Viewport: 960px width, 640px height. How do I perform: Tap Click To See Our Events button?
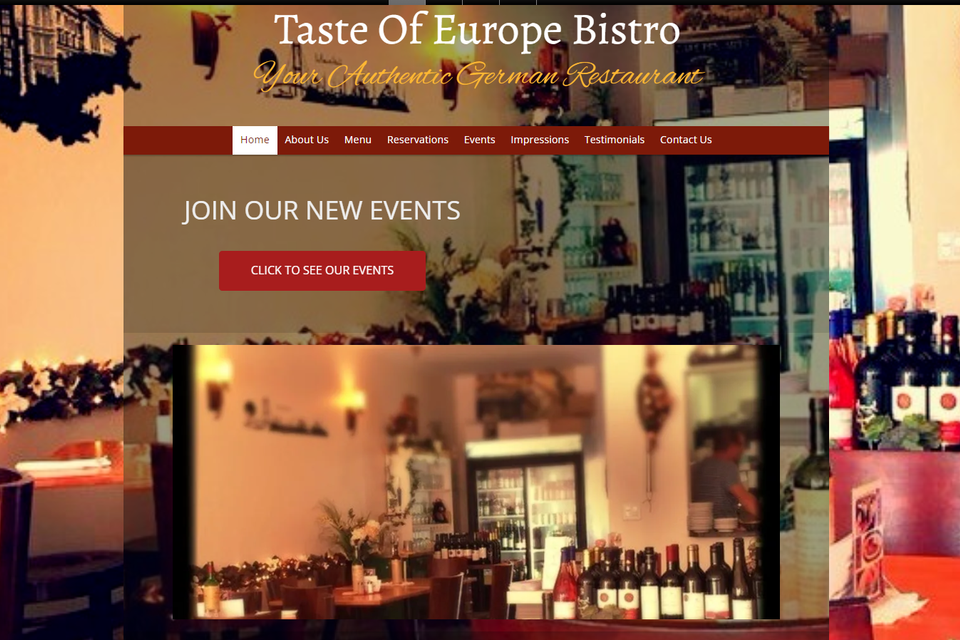[322, 271]
